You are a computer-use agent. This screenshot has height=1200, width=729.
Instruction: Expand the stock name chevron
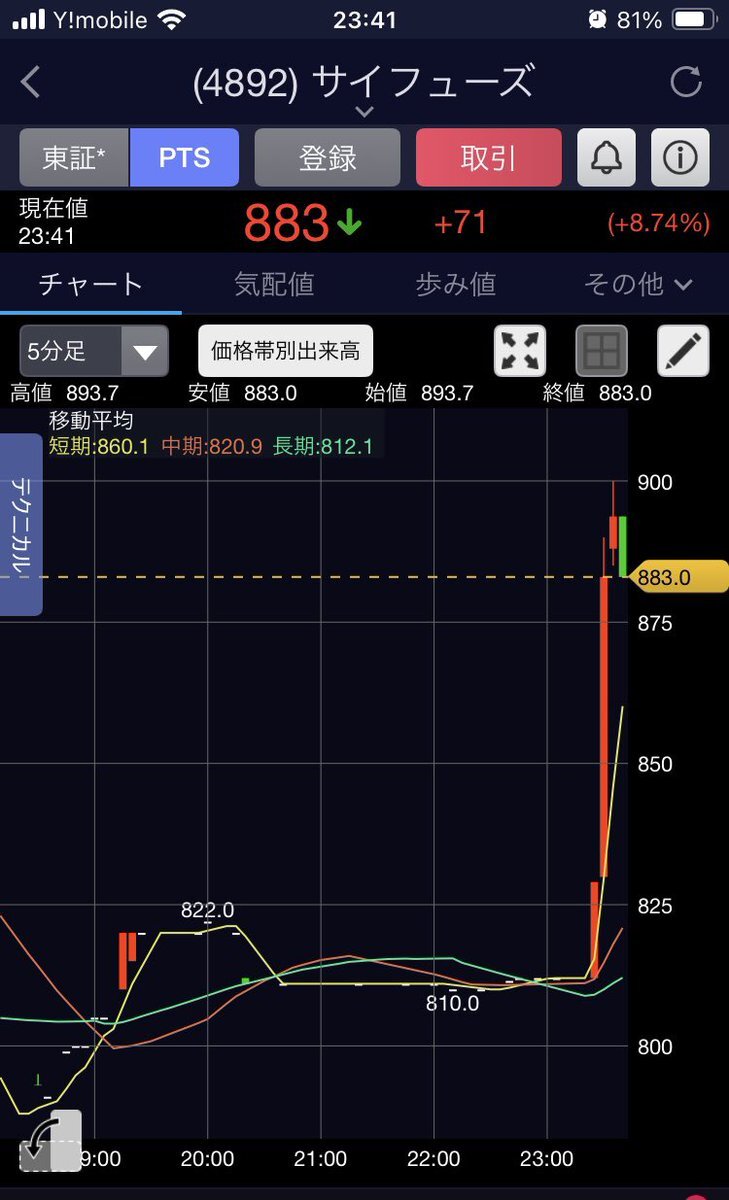[364, 112]
